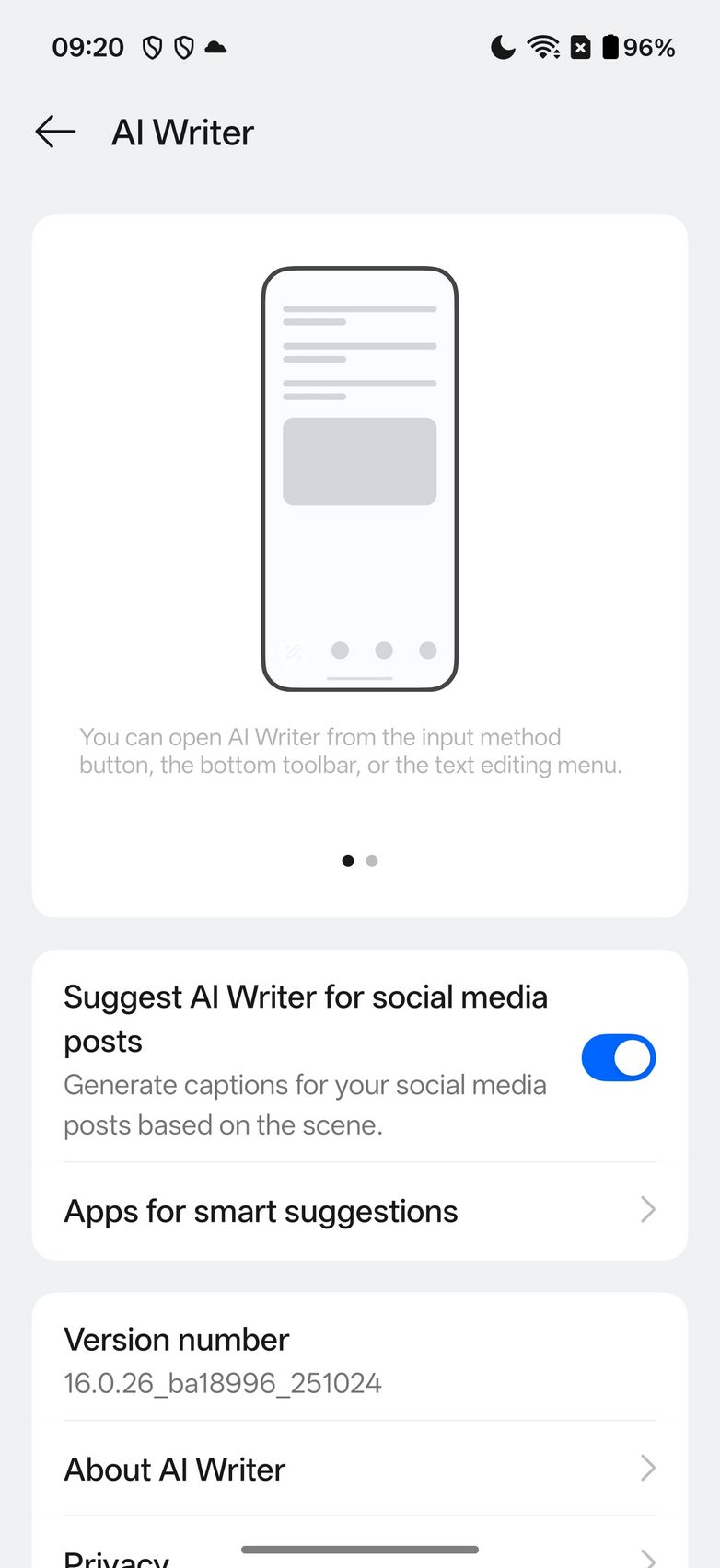Select the second page indicator dot

click(372, 860)
